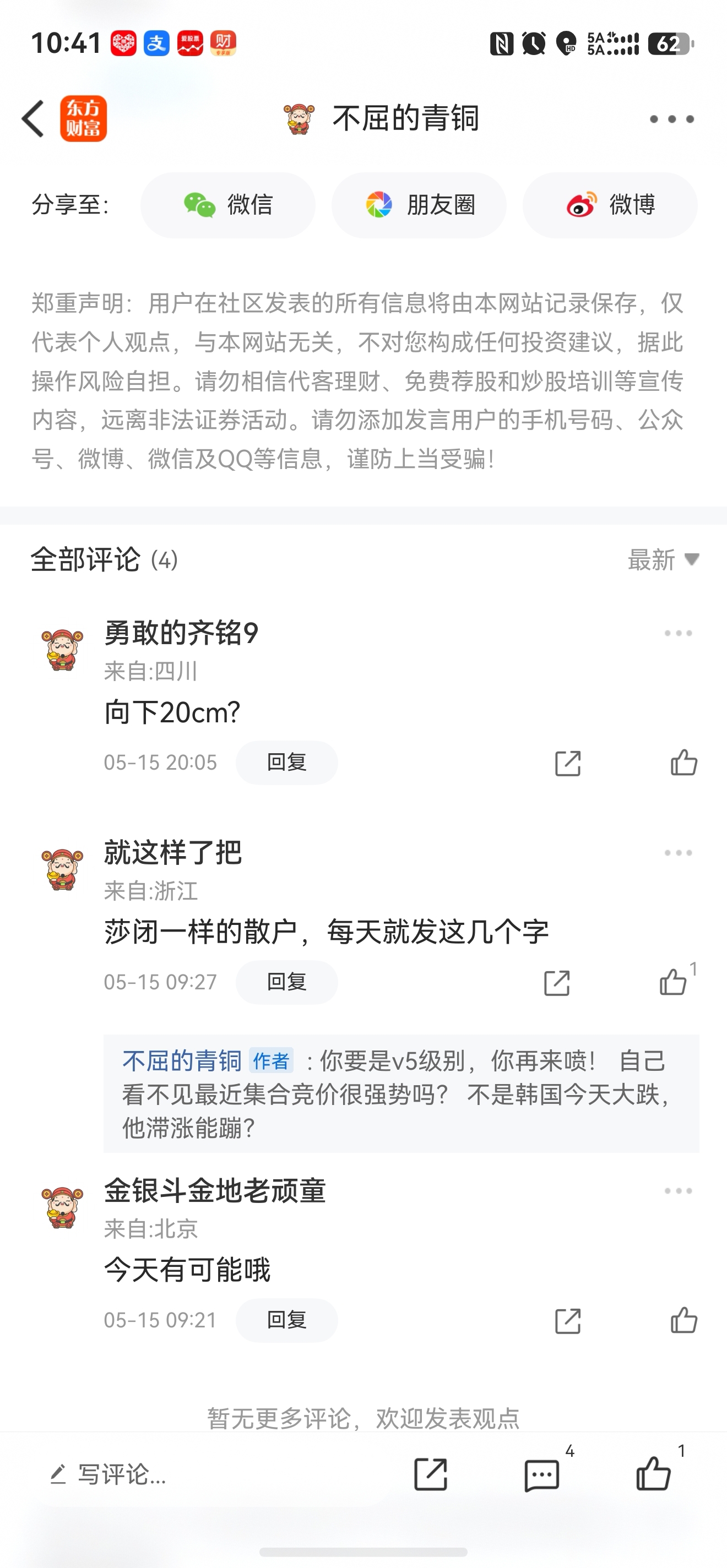Screen dimensions: 727x1568
Task: Reply to 勇敢的齐铭9's comment
Action: pos(287,762)
